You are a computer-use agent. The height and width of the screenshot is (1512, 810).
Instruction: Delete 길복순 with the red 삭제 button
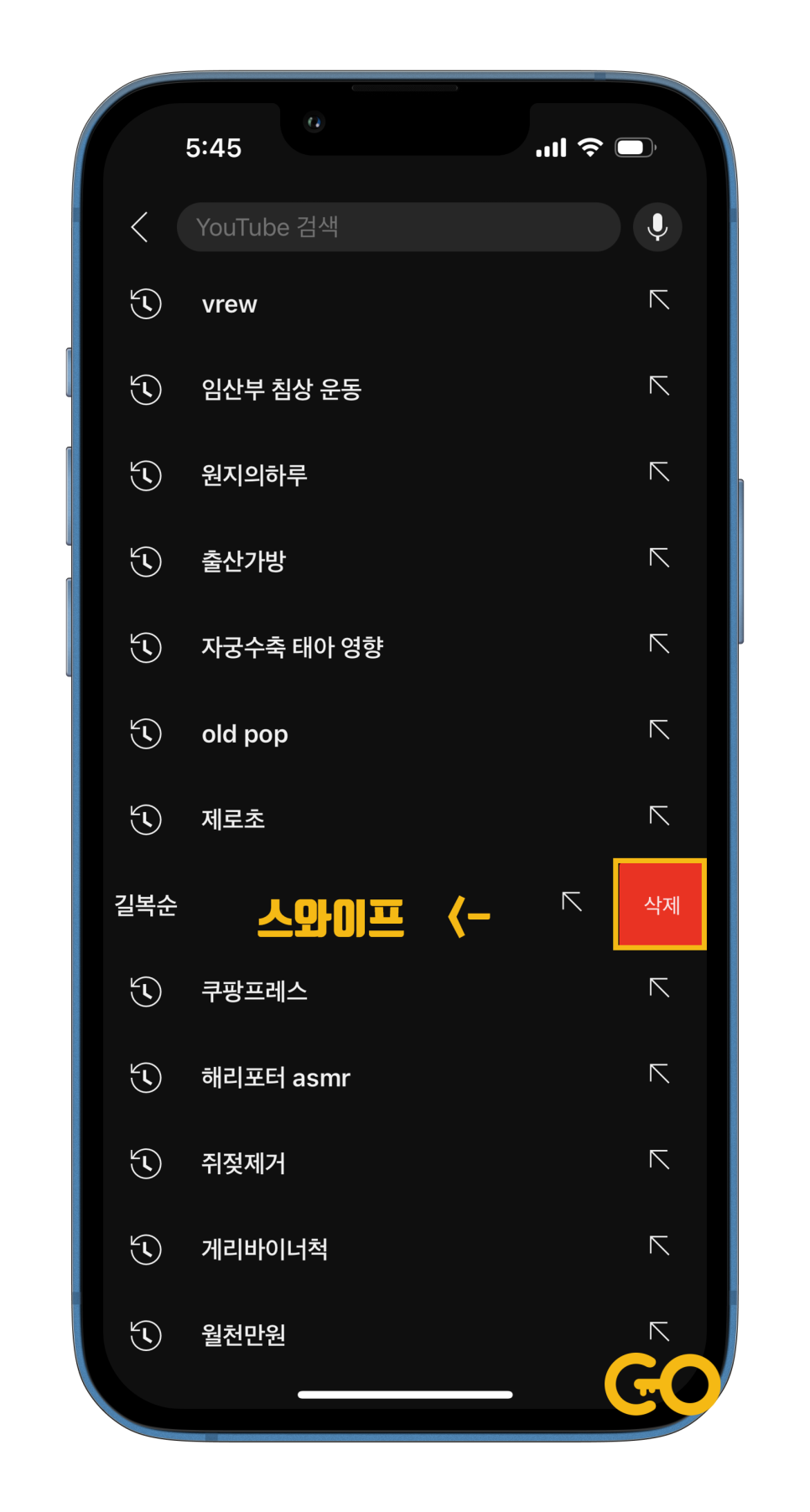pos(660,904)
